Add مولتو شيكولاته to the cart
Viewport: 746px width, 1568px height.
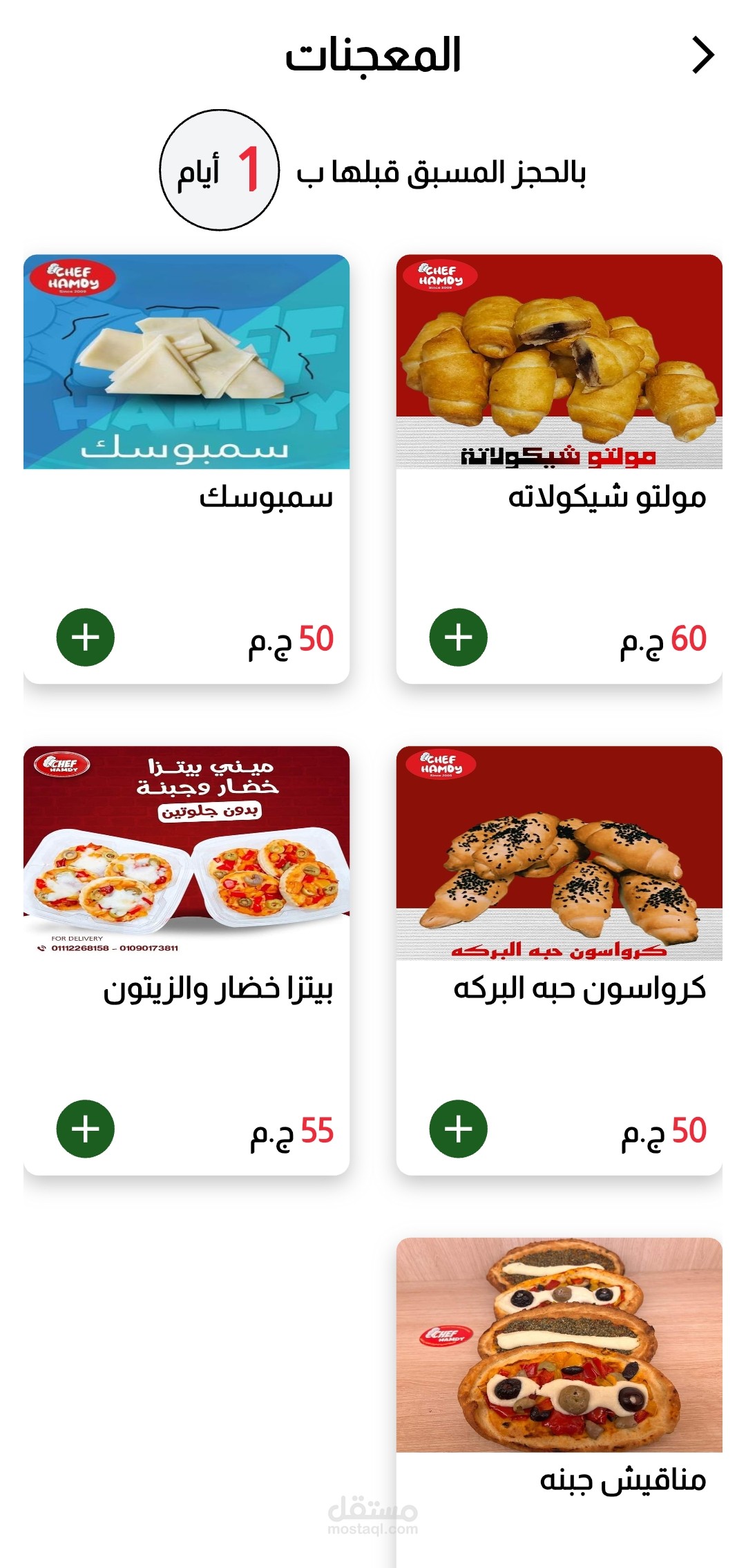tap(458, 637)
